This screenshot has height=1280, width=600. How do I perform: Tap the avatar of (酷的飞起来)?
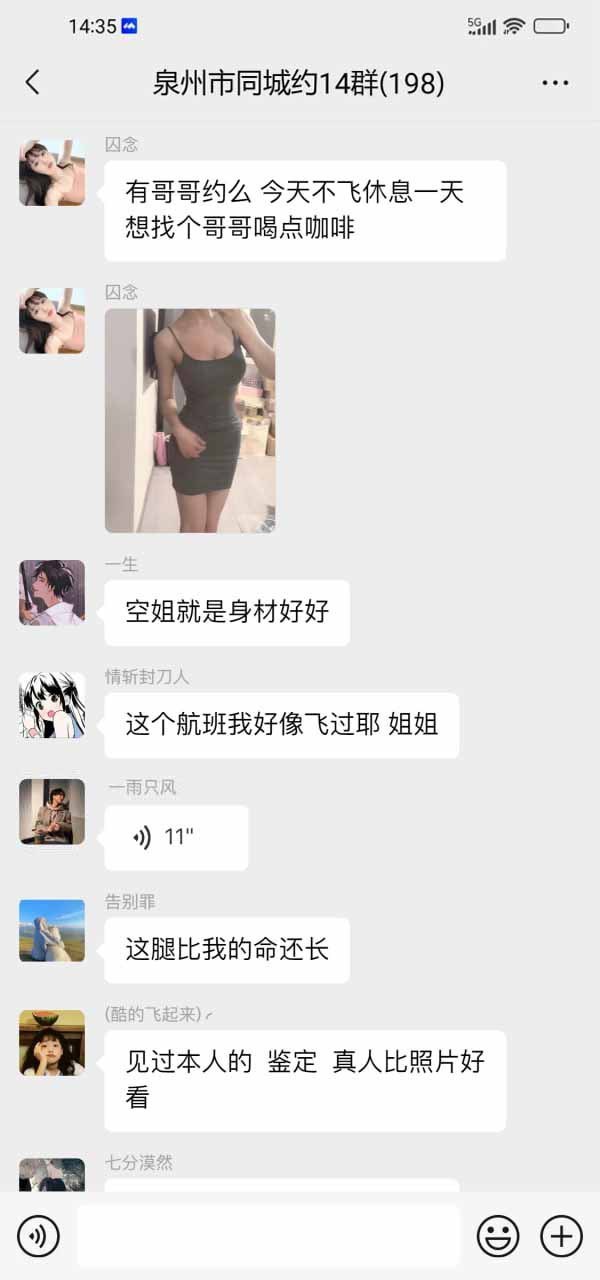tap(52, 1042)
